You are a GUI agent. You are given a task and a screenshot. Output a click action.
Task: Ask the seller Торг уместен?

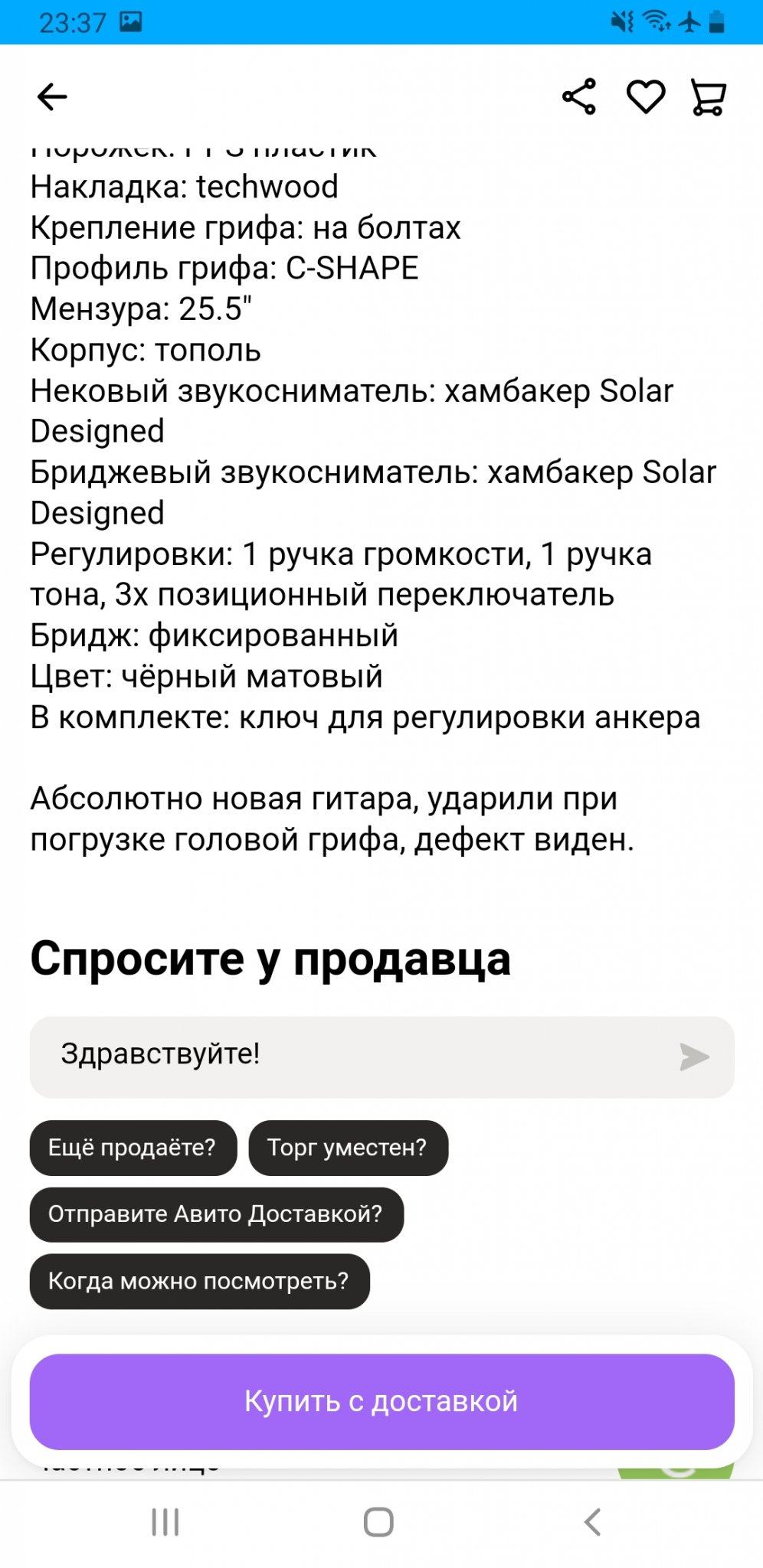point(348,1148)
